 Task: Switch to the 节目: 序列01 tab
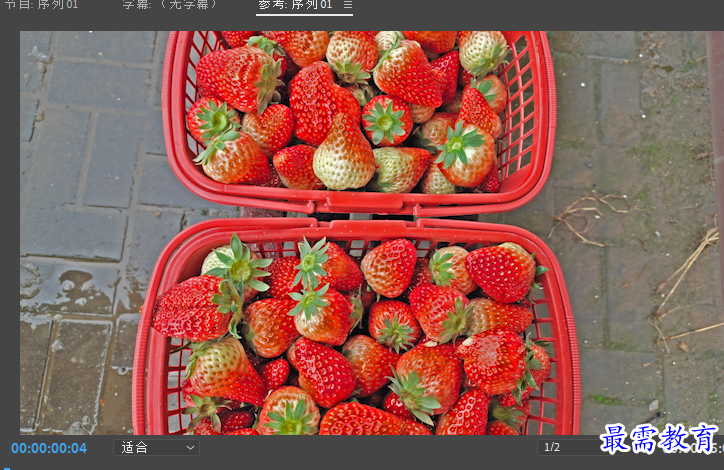tap(42, 6)
